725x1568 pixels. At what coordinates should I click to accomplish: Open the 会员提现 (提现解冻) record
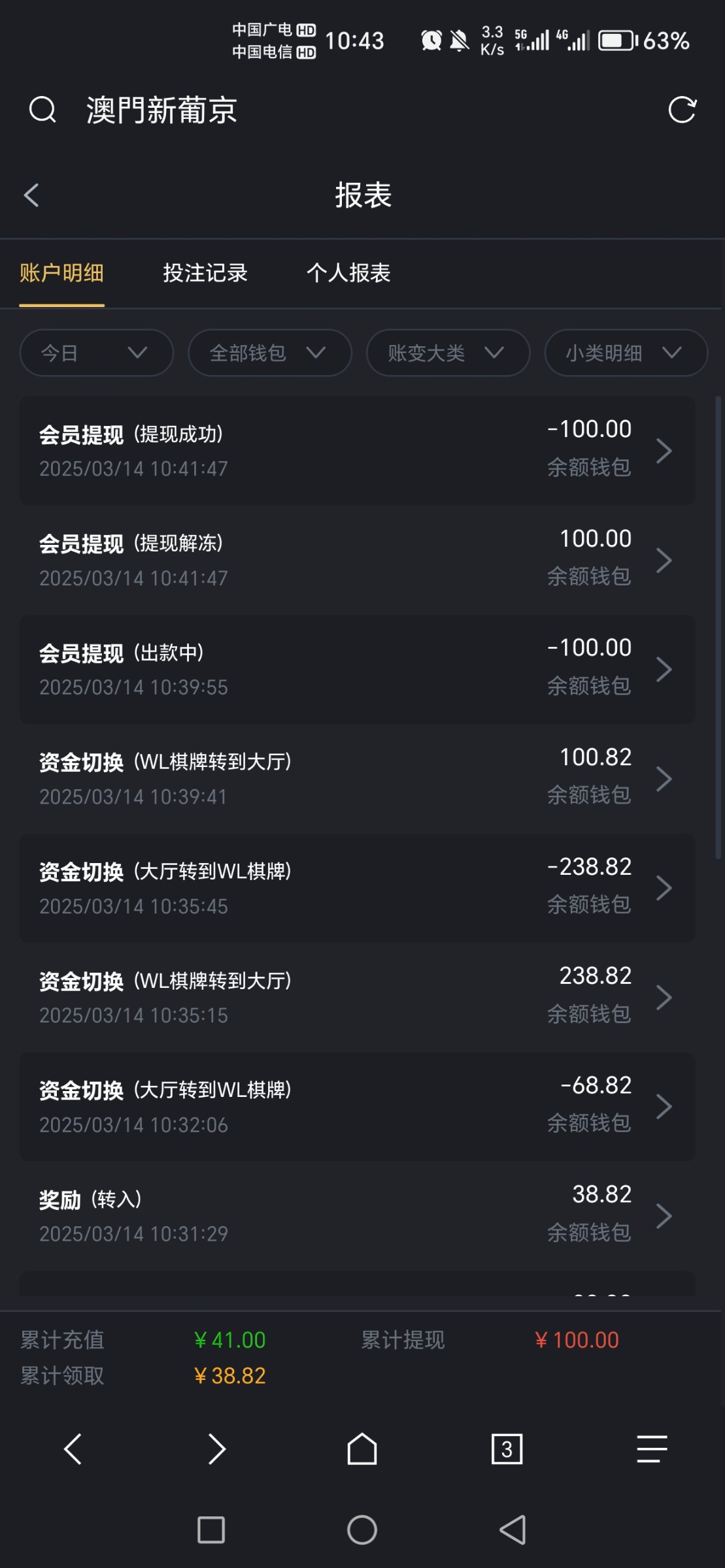pos(357,560)
